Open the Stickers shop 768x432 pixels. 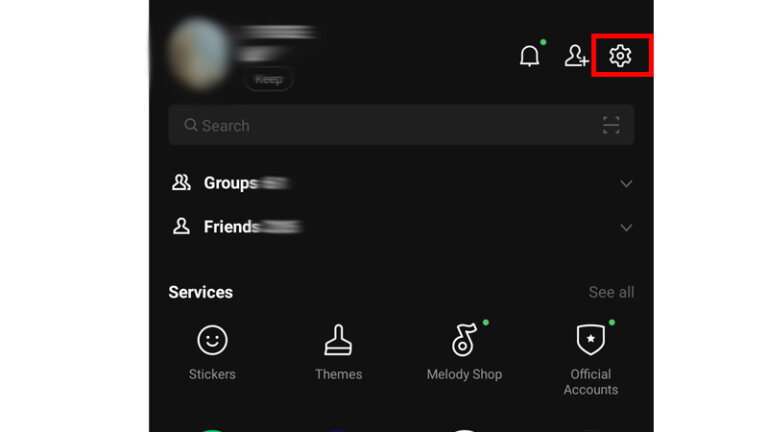(212, 352)
